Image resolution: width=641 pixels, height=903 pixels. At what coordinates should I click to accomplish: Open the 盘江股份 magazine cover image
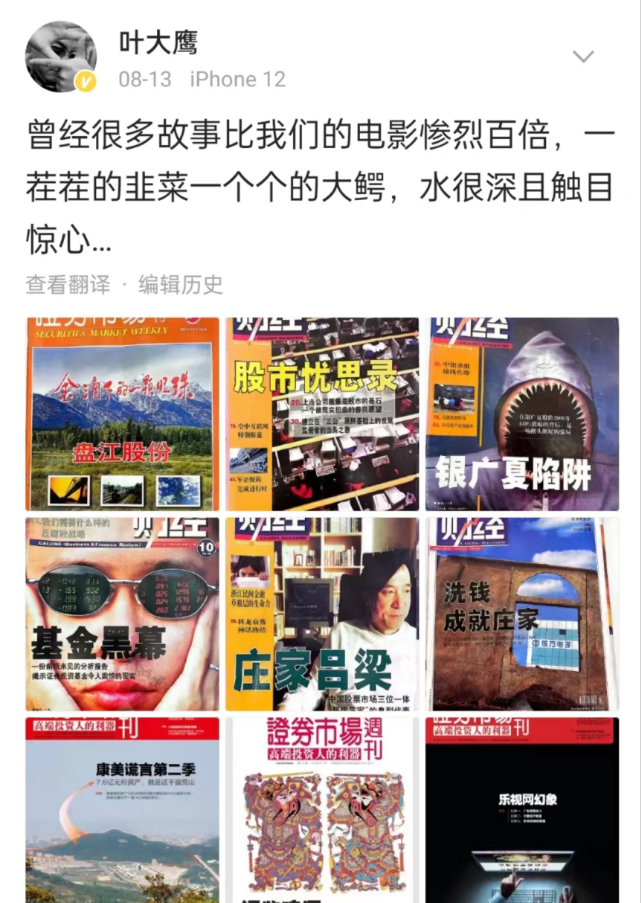[122, 413]
